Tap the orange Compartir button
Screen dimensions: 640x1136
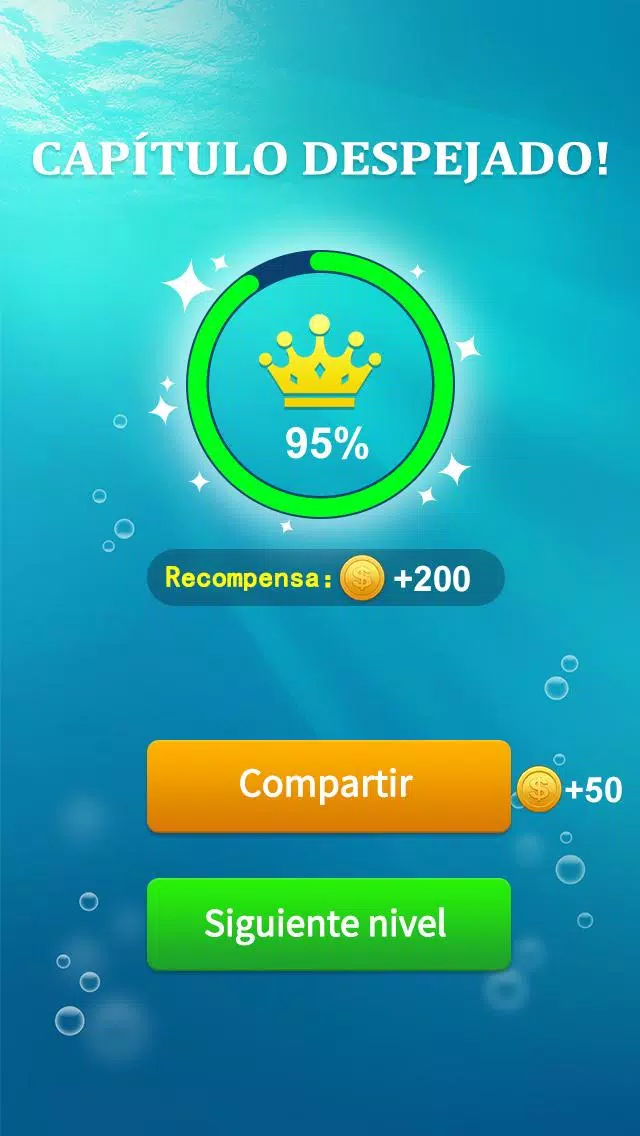coord(328,786)
